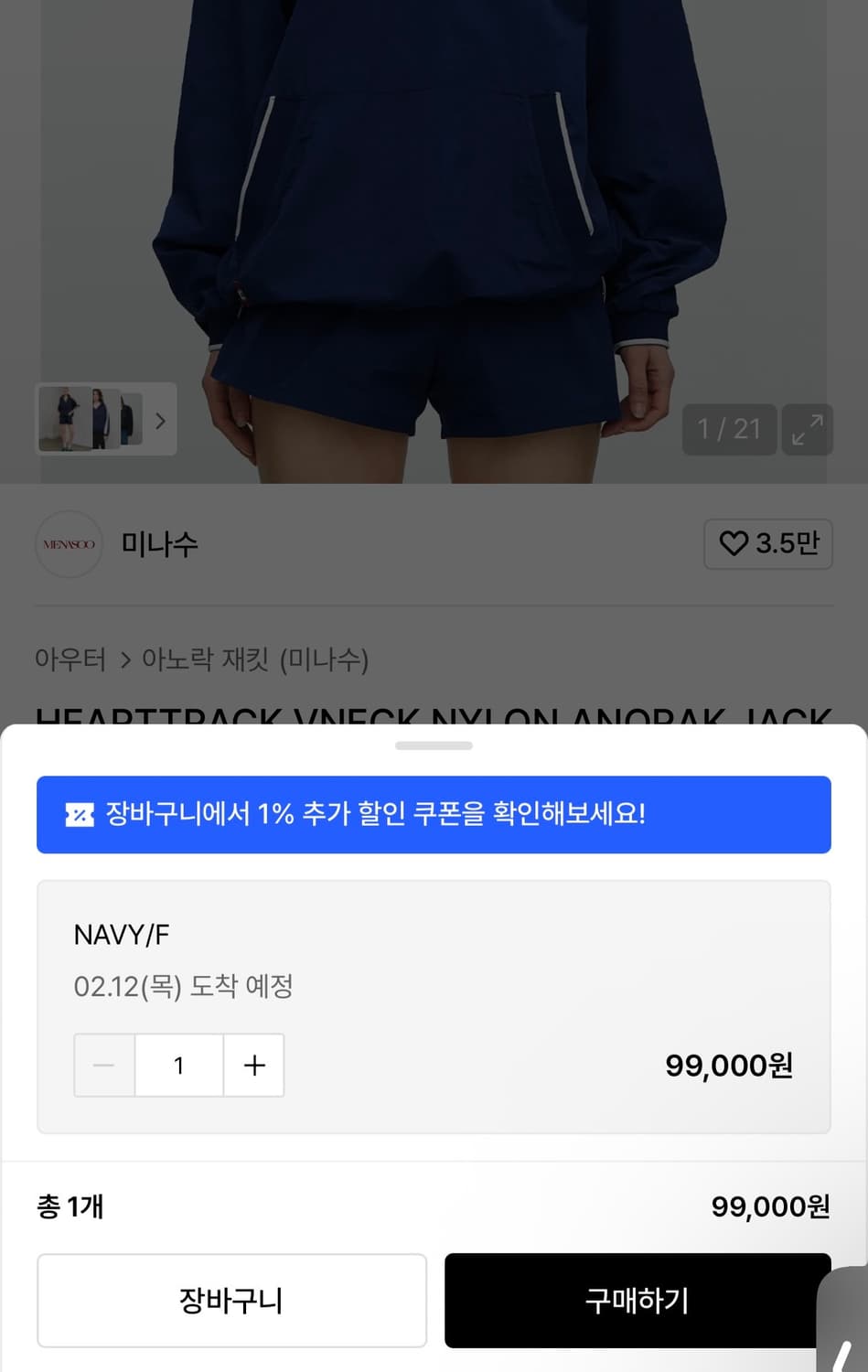The height and width of the screenshot is (1372, 868).
Task: Expand the breadcrumb chevron after 아우터
Action: 125,660
